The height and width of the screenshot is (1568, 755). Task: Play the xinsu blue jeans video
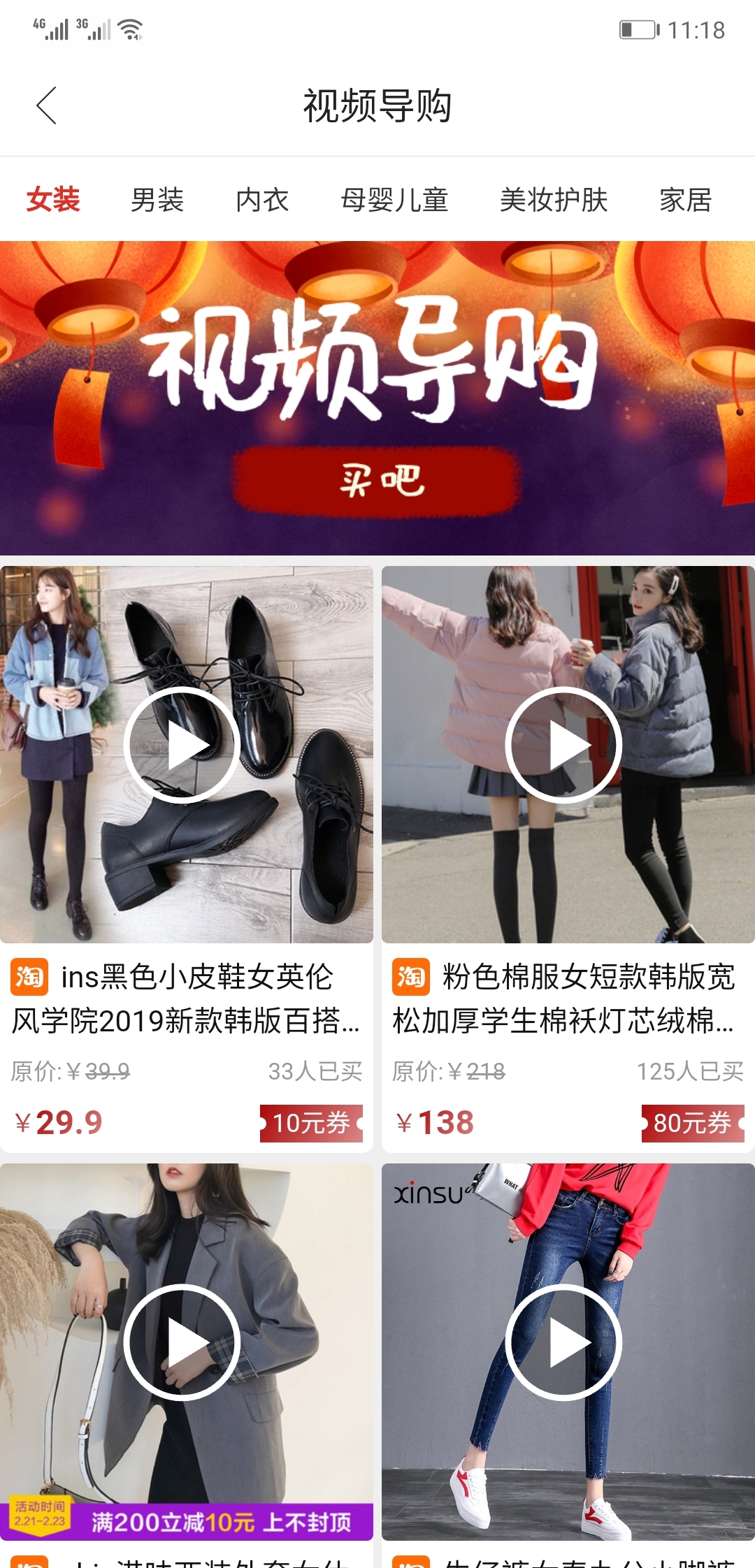click(563, 1342)
